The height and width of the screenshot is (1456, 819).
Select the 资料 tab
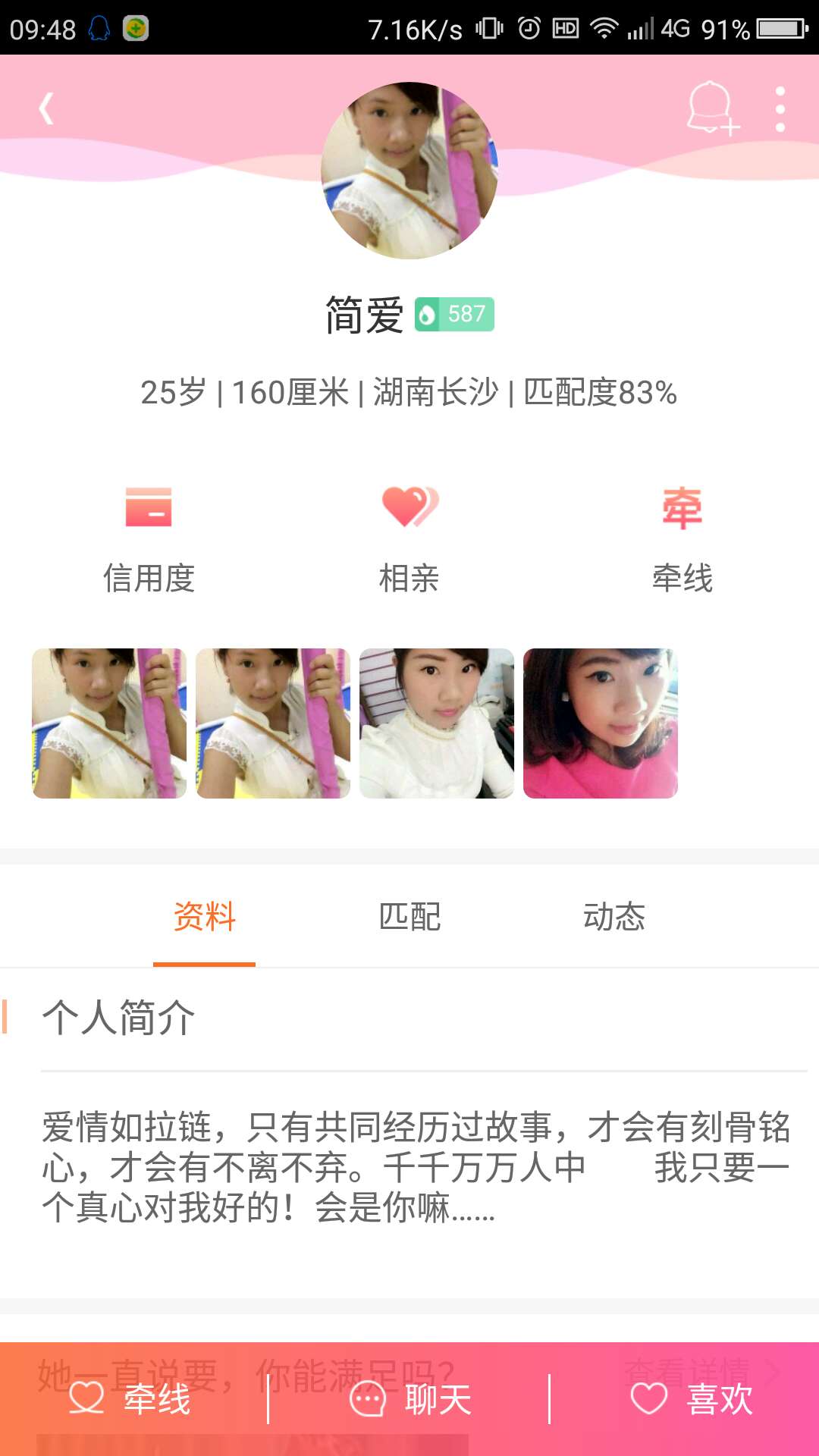[x=205, y=917]
